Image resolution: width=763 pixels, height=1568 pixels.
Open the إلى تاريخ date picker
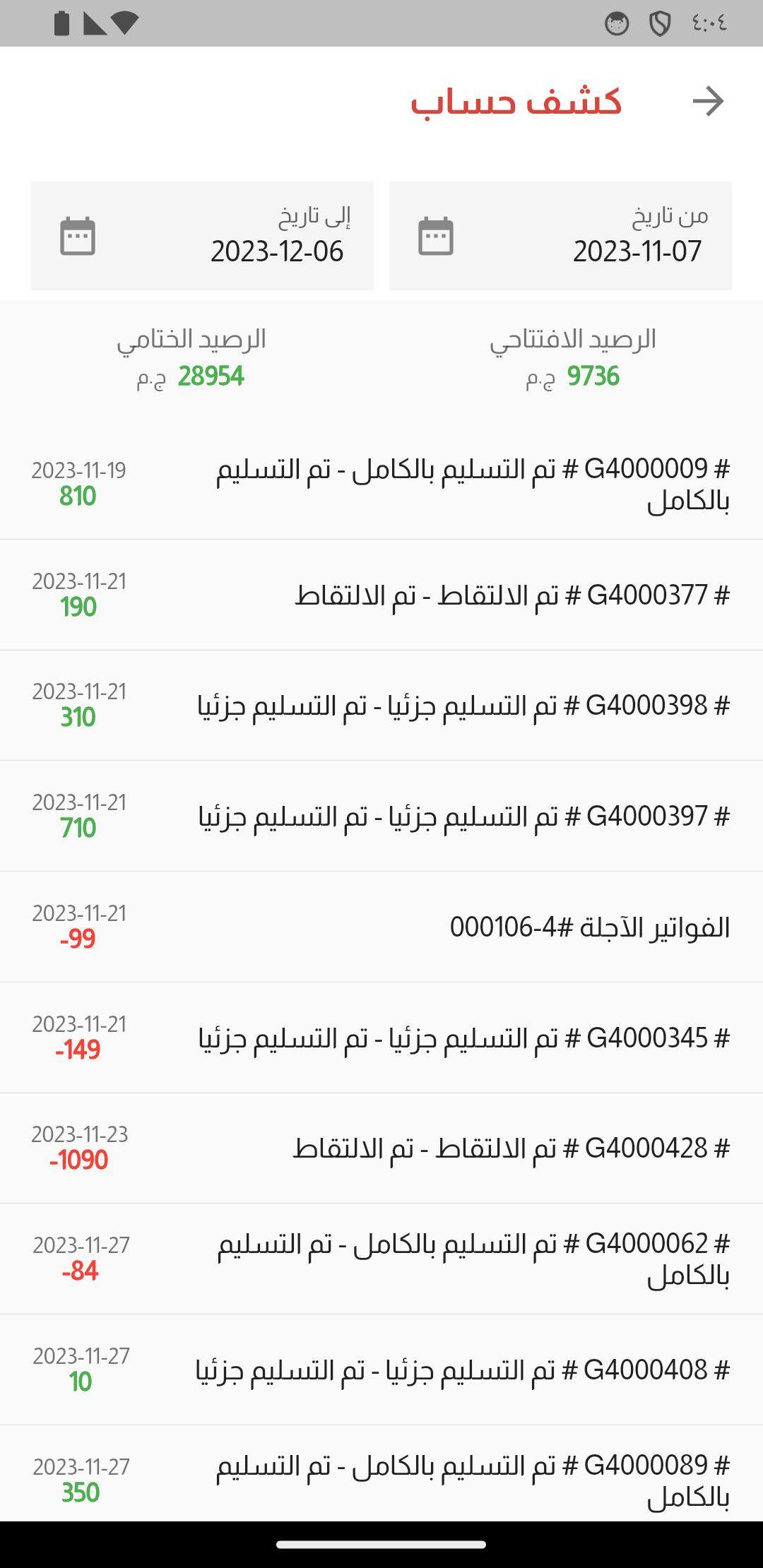click(x=202, y=236)
